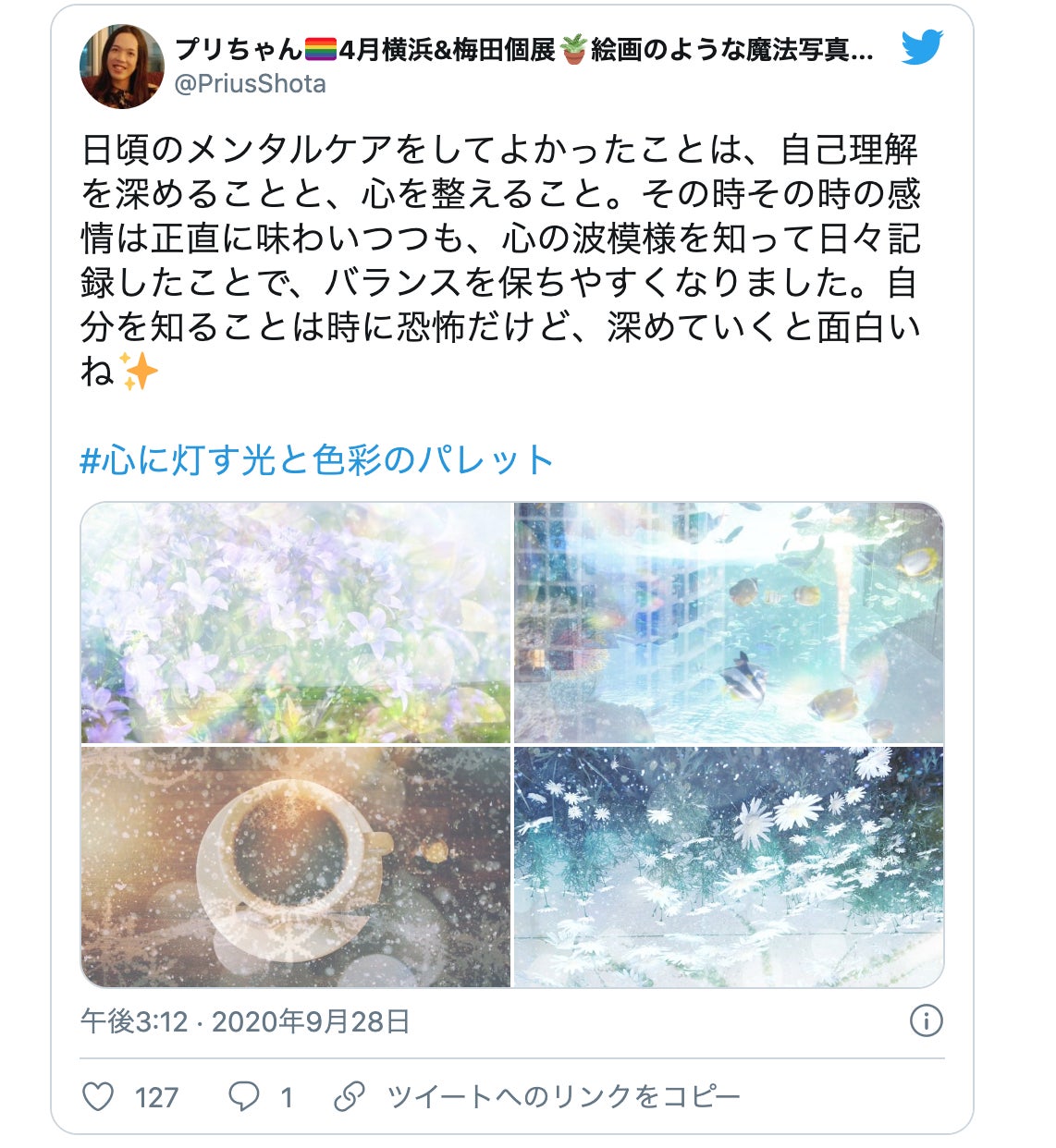The height and width of the screenshot is (1148, 1056).
Task: Open hashtag #心に灯す光と色彩のパレット
Action: point(316,459)
